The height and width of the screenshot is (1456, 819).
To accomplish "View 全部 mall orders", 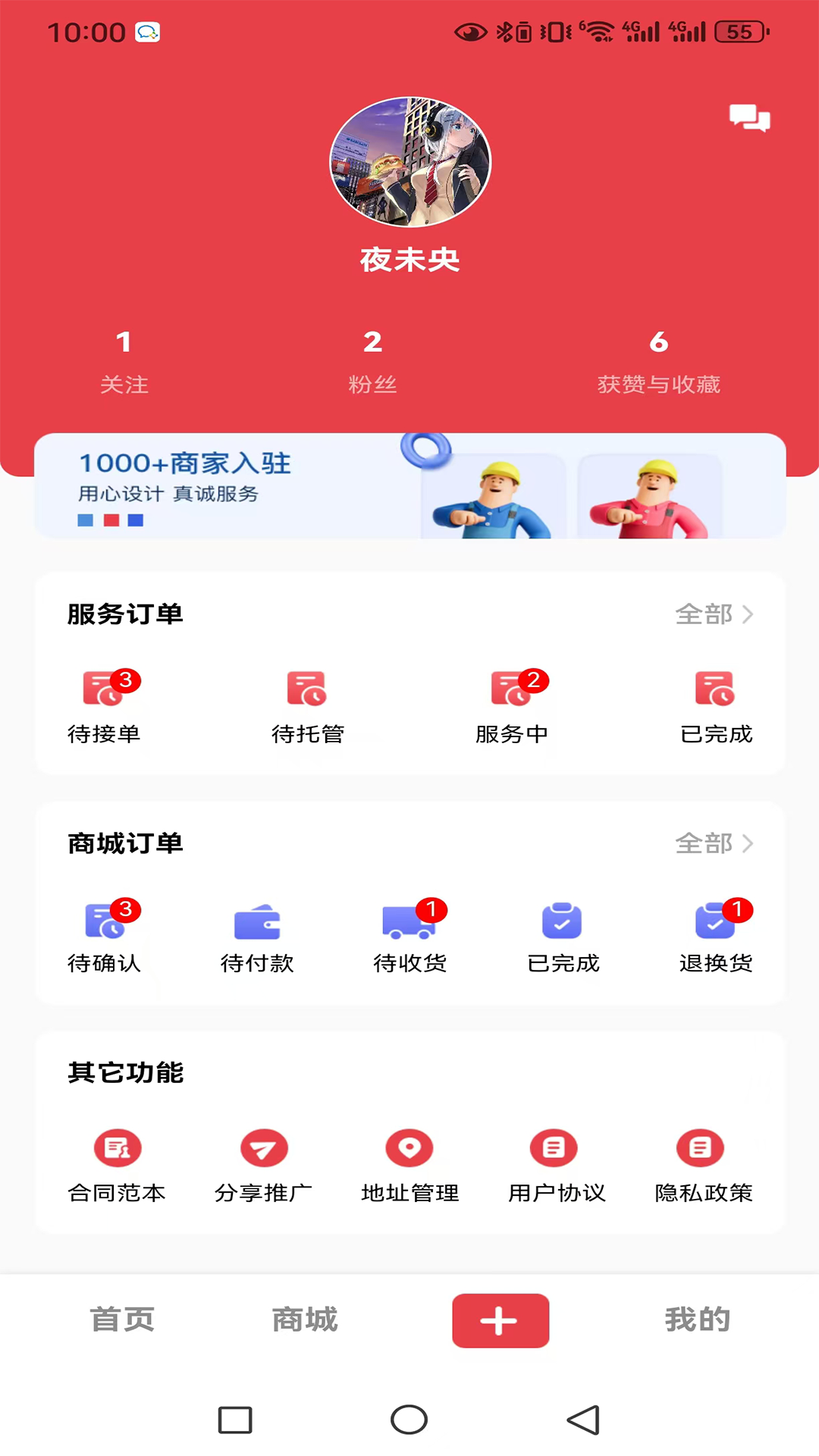I will (x=714, y=843).
